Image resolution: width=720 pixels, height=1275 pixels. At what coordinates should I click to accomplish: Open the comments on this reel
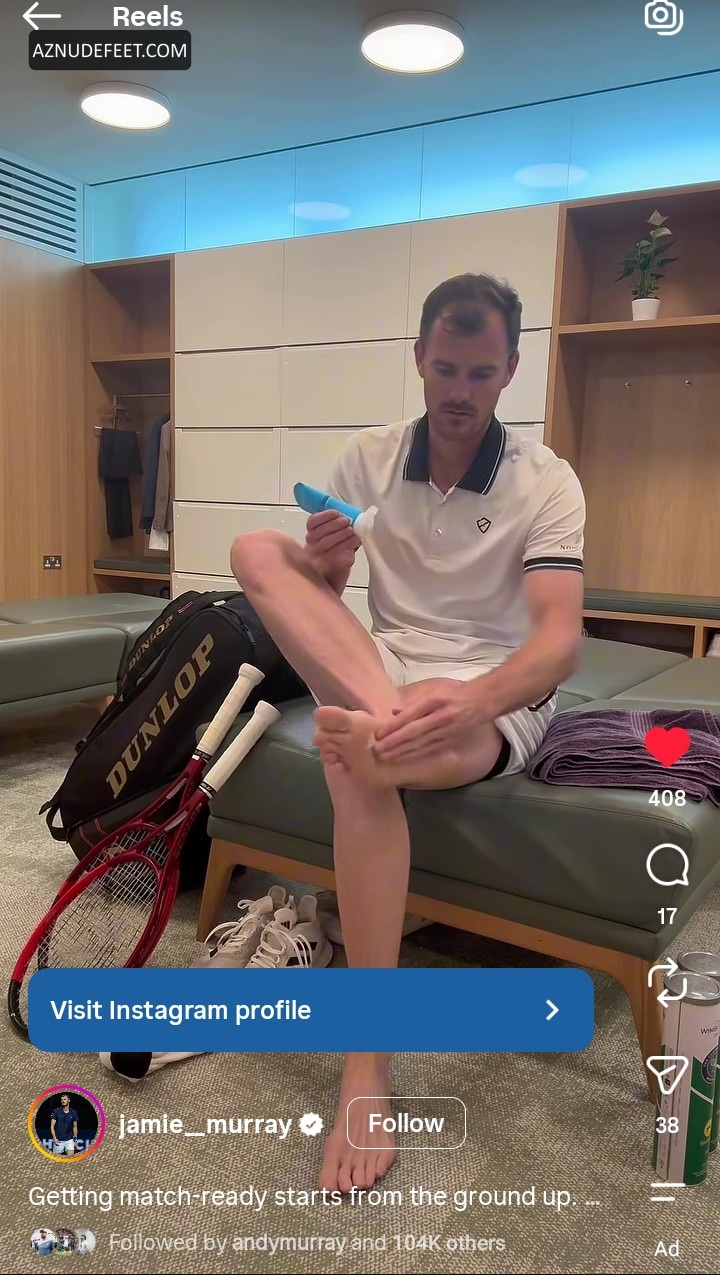[667, 866]
